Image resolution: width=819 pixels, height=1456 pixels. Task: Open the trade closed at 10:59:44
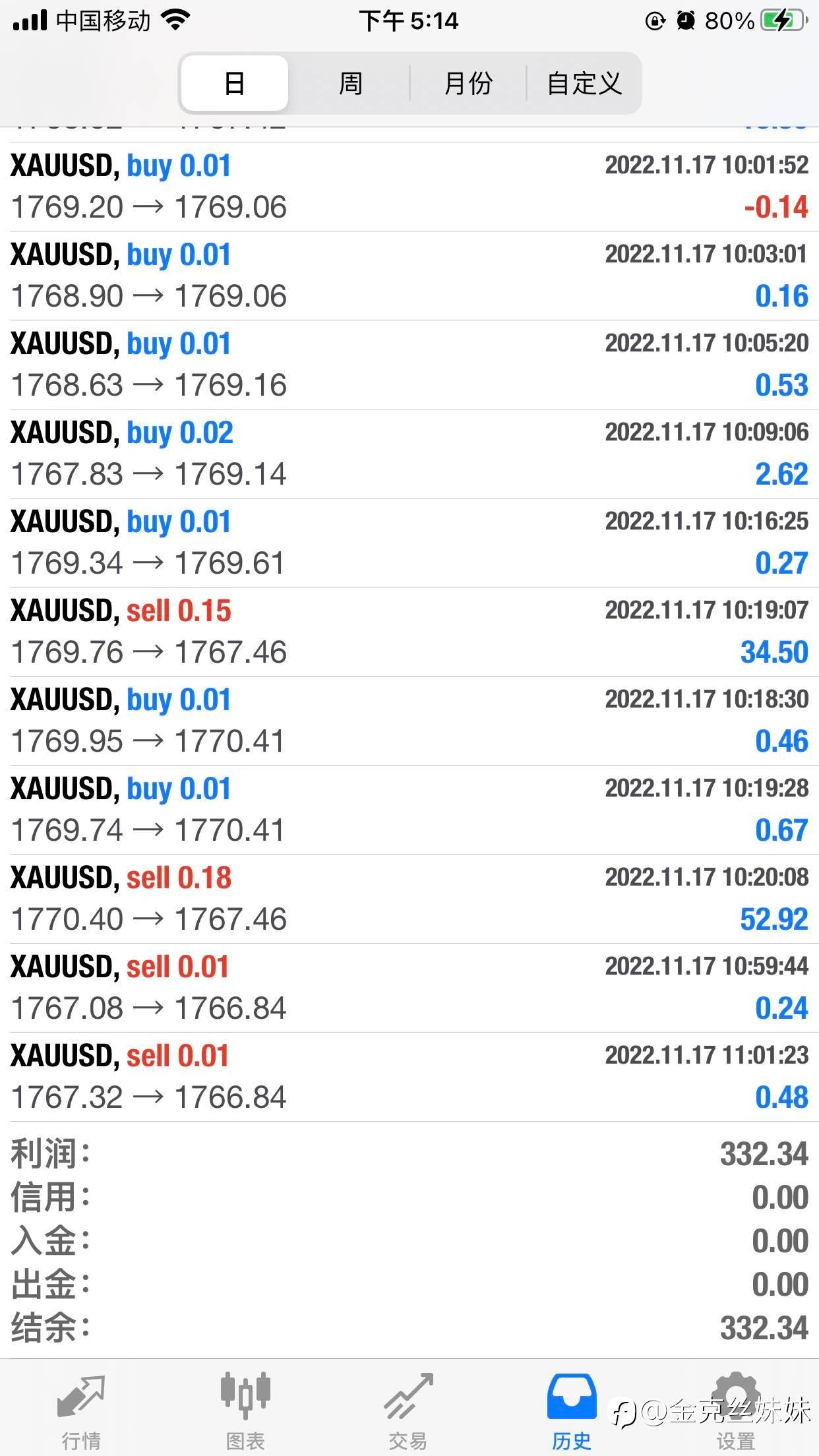(x=409, y=988)
